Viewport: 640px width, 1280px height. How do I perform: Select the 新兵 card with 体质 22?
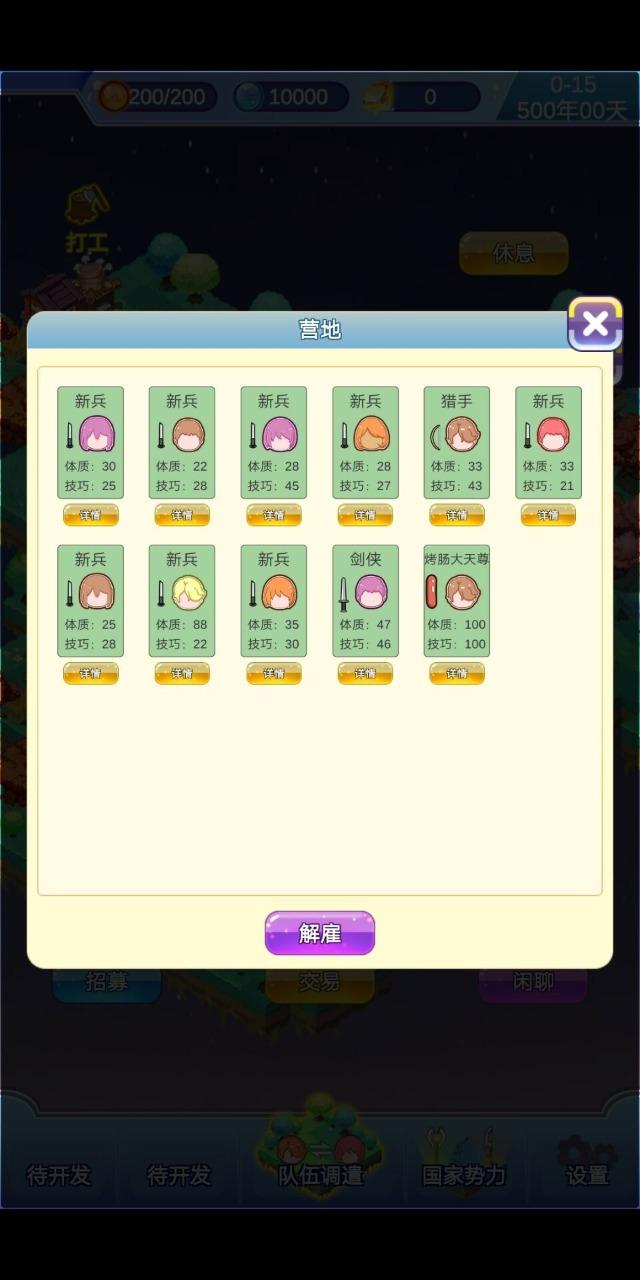182,443
